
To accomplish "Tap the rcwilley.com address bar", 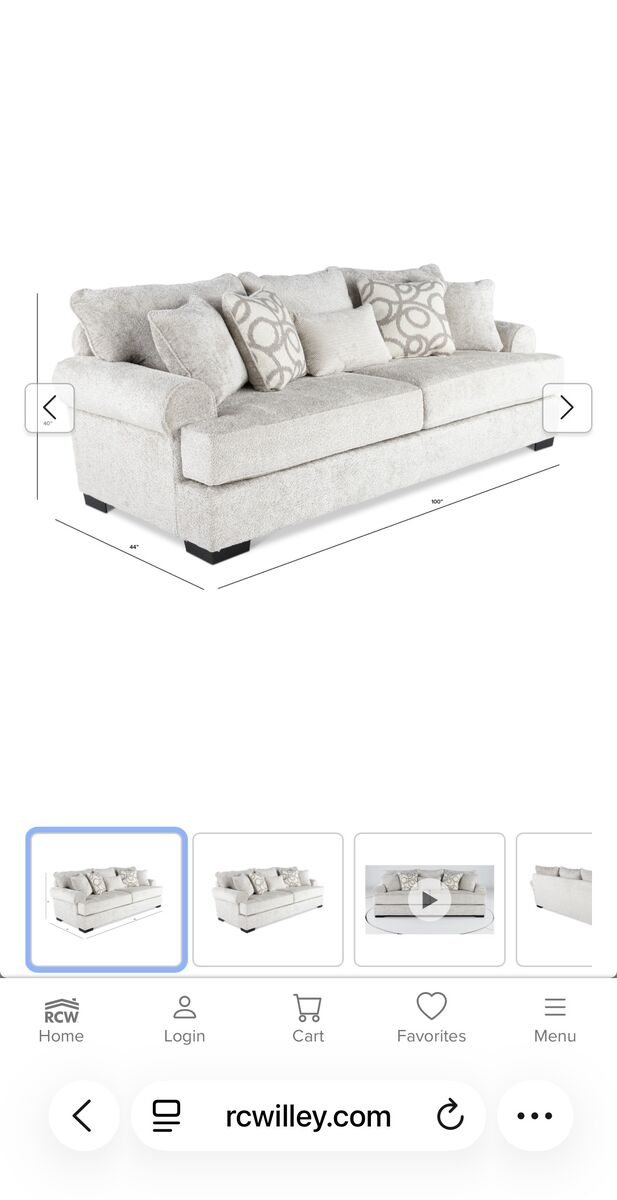I will tap(308, 1116).
